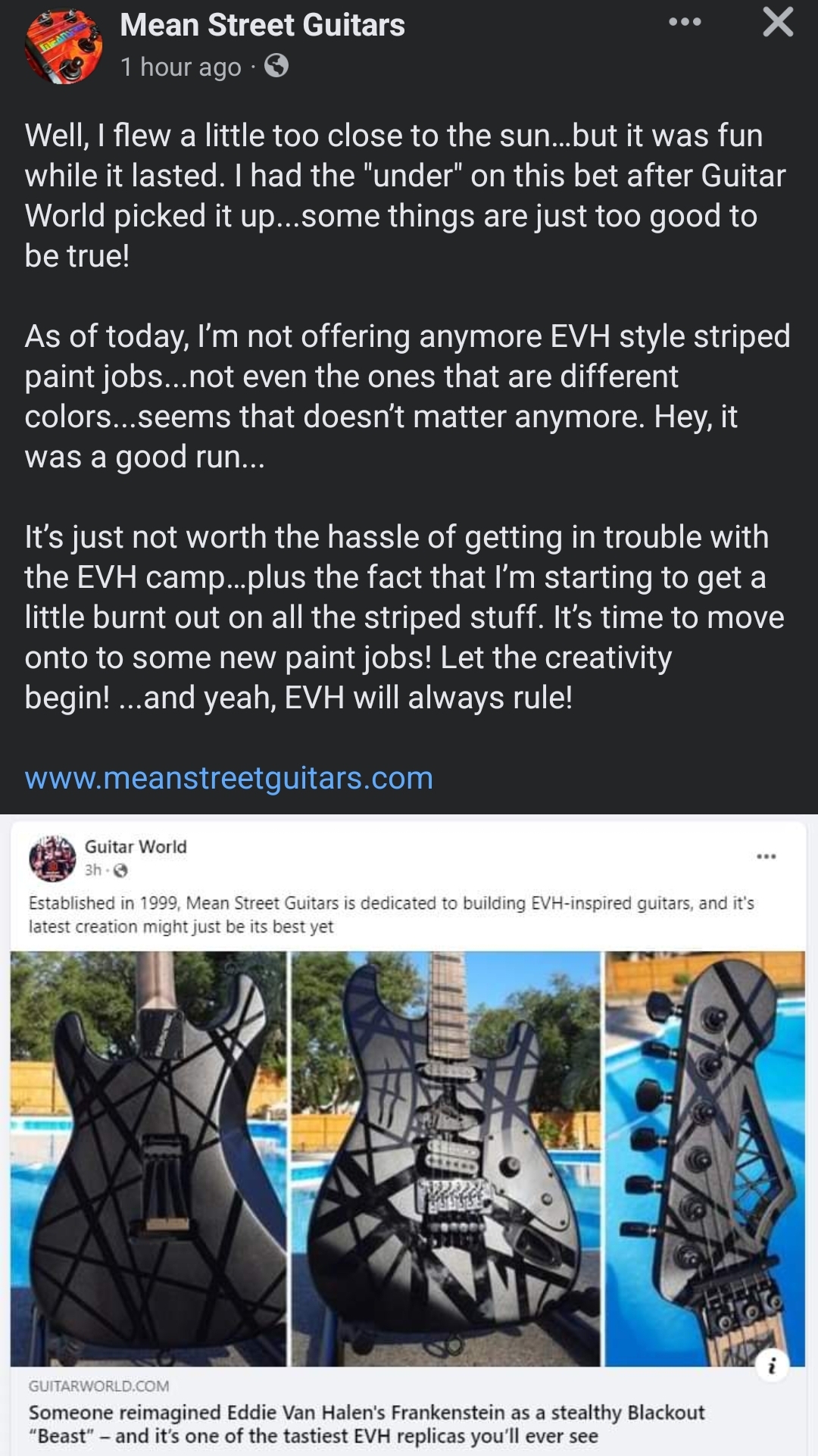Visit the www.meanstreetguitars.com link

coord(229,778)
